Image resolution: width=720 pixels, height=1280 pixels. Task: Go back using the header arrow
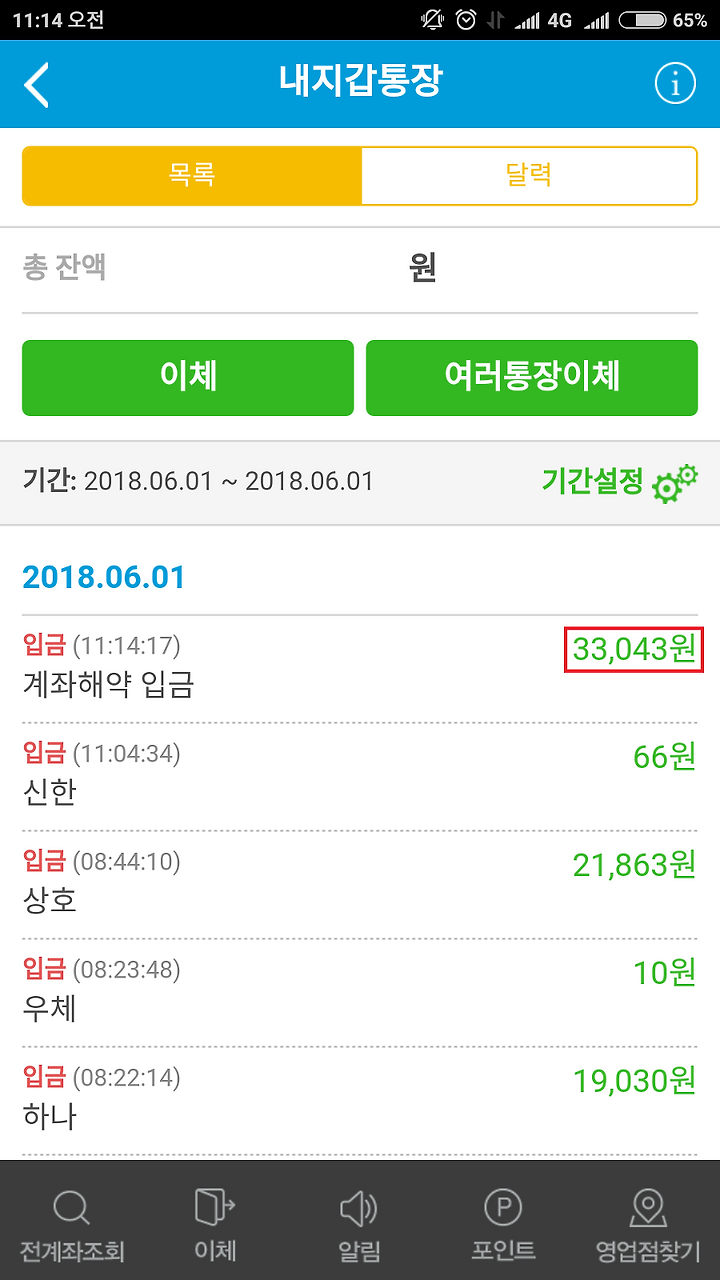(37, 84)
